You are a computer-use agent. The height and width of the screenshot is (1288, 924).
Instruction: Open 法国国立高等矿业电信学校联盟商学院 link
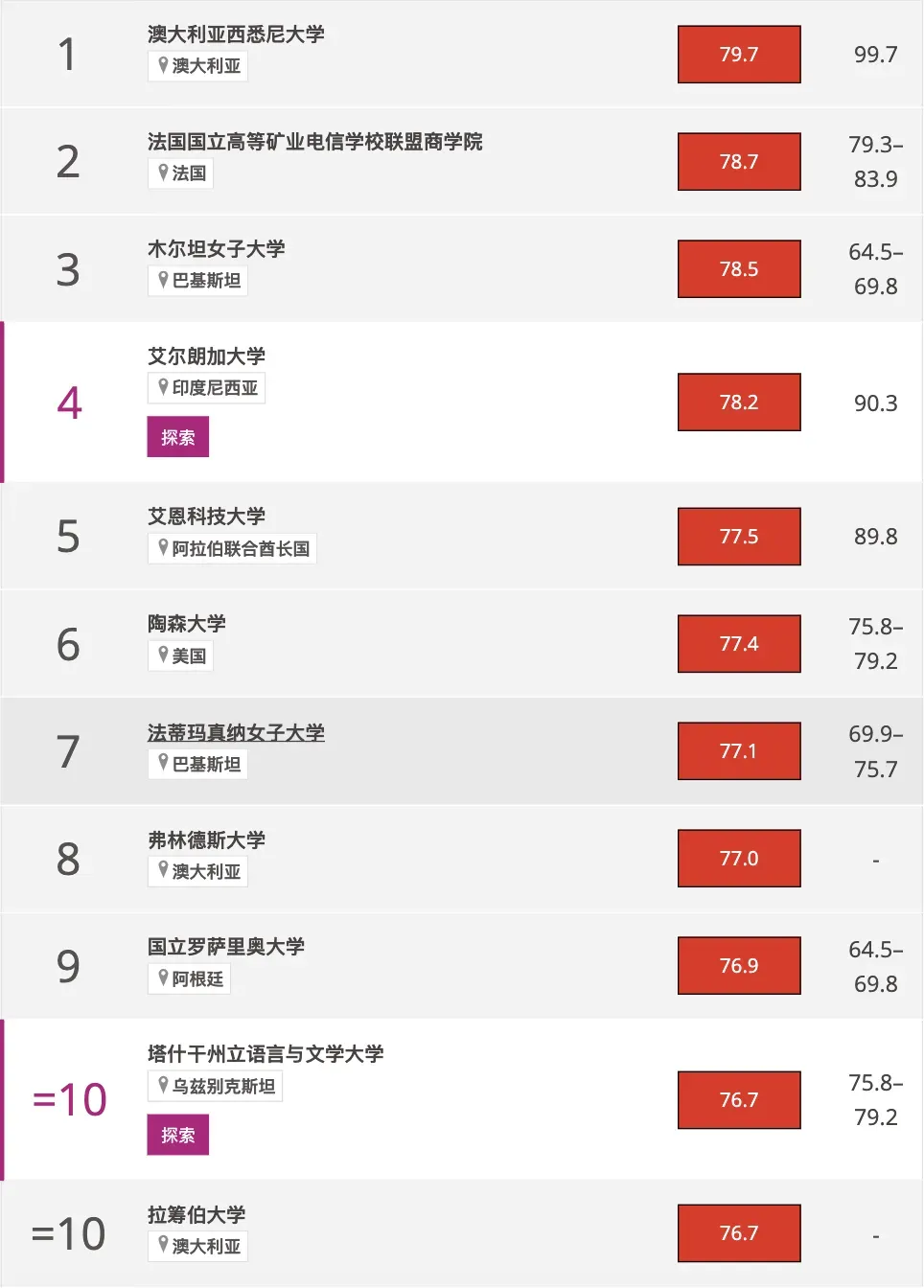(x=314, y=142)
